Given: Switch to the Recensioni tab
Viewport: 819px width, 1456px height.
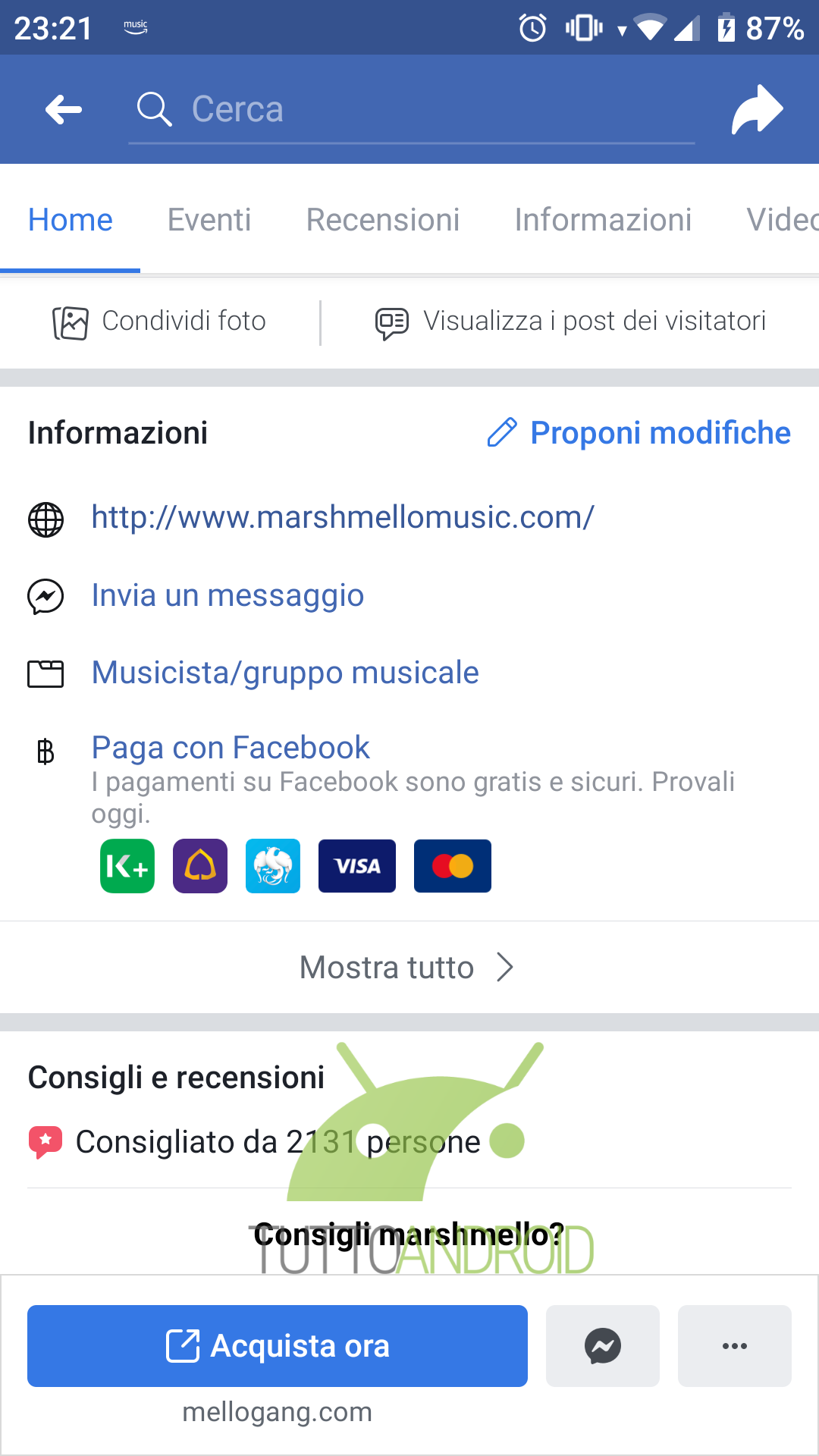Looking at the screenshot, I should [382, 220].
